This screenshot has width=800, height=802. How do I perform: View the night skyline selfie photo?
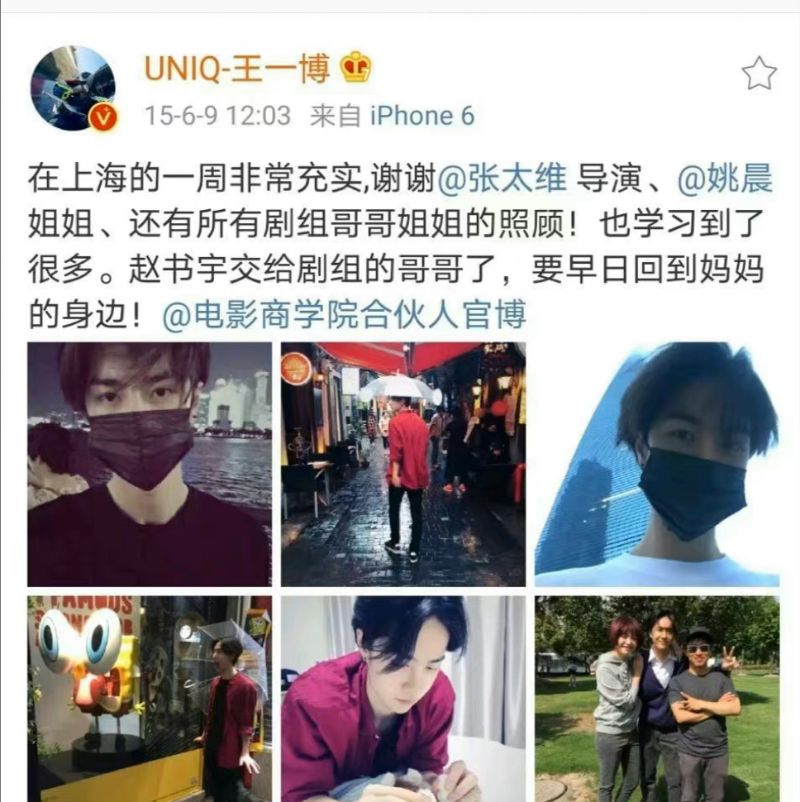tap(150, 464)
